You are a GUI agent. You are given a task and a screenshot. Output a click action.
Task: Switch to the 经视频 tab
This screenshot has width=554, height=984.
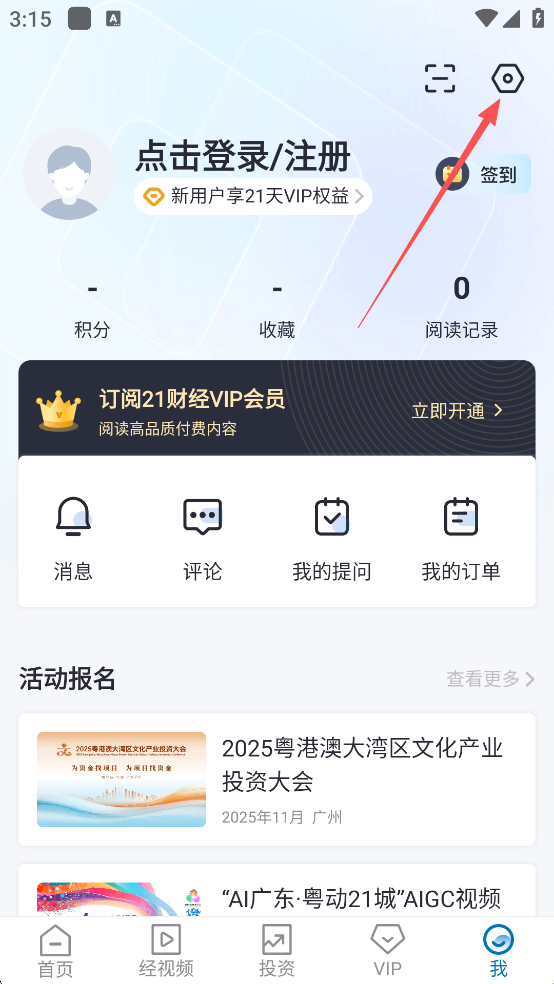click(x=166, y=951)
